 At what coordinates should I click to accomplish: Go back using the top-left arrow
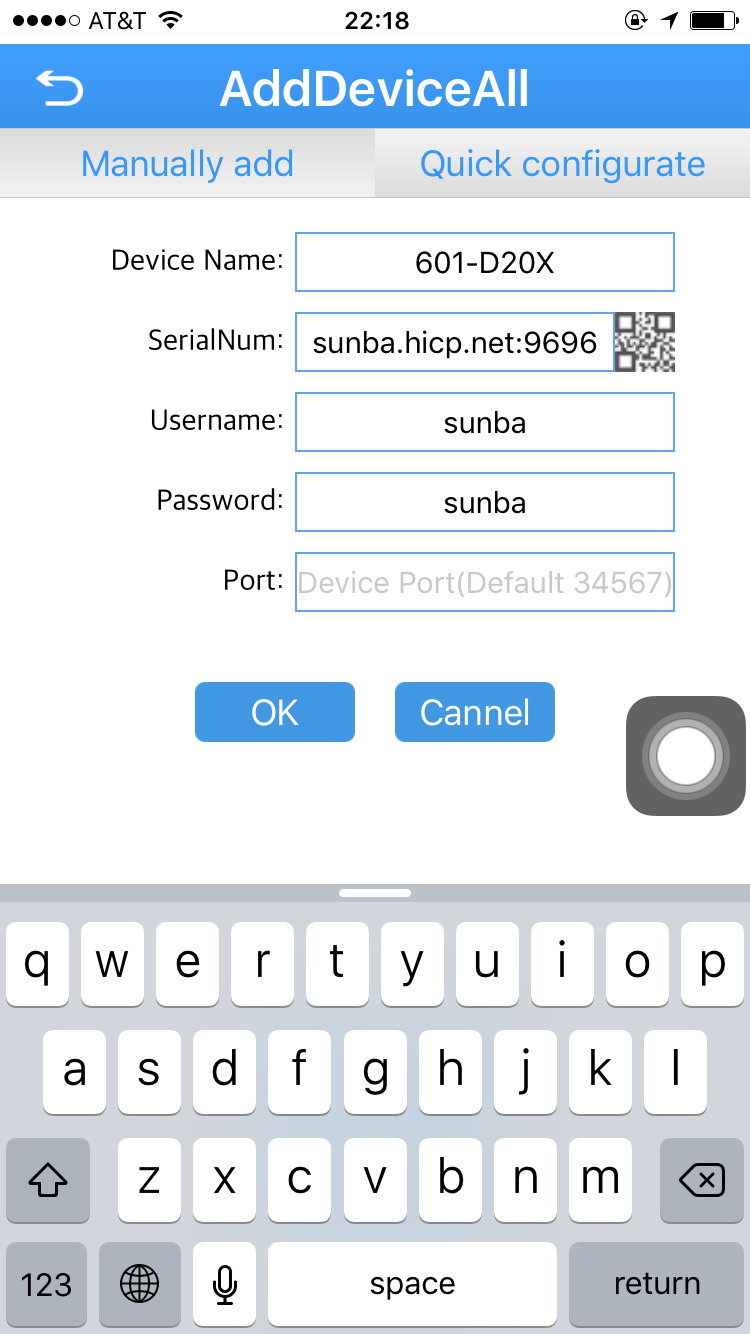point(59,88)
